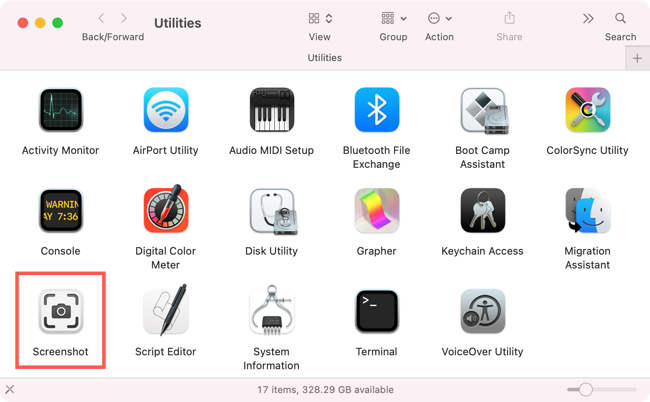The width and height of the screenshot is (650, 402).
Task: Open the Action menu
Action: tap(439, 18)
